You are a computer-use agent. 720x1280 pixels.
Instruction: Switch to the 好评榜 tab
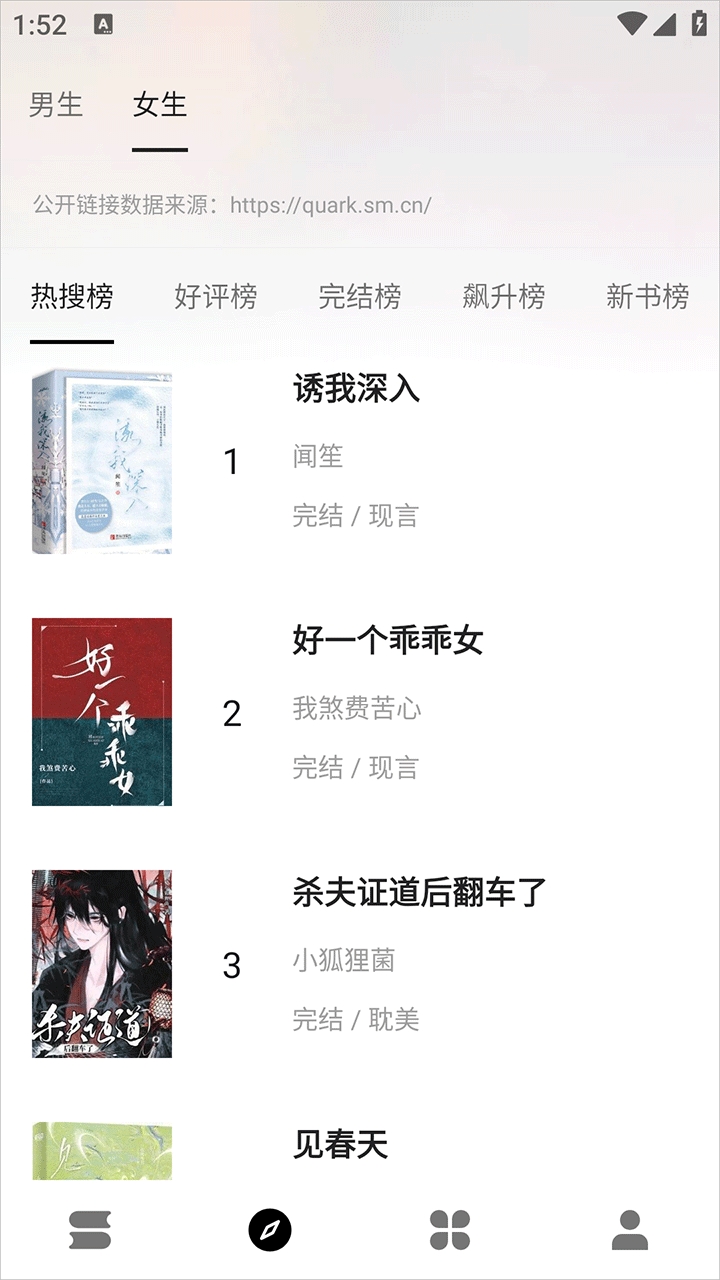click(x=216, y=297)
